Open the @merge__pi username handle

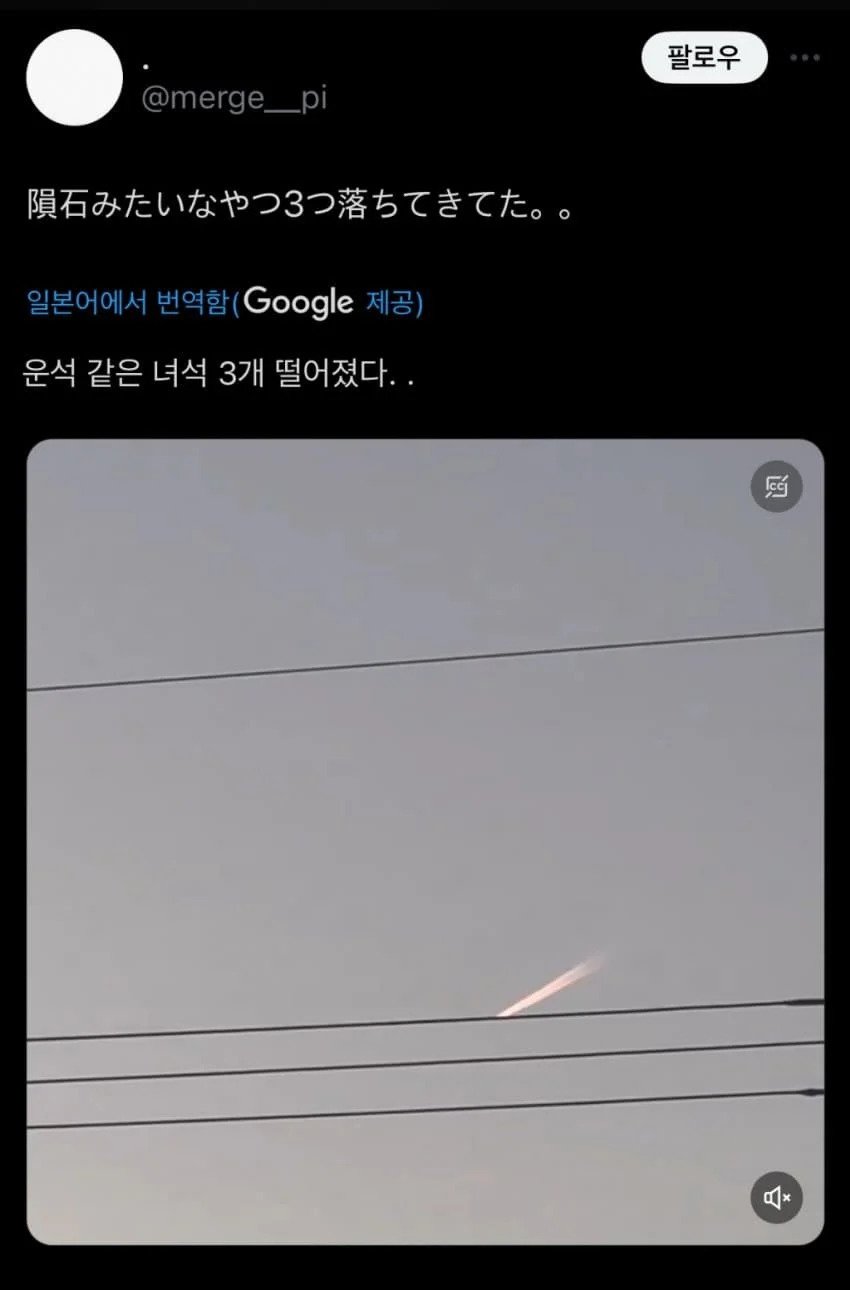pyautogui.click(x=234, y=98)
